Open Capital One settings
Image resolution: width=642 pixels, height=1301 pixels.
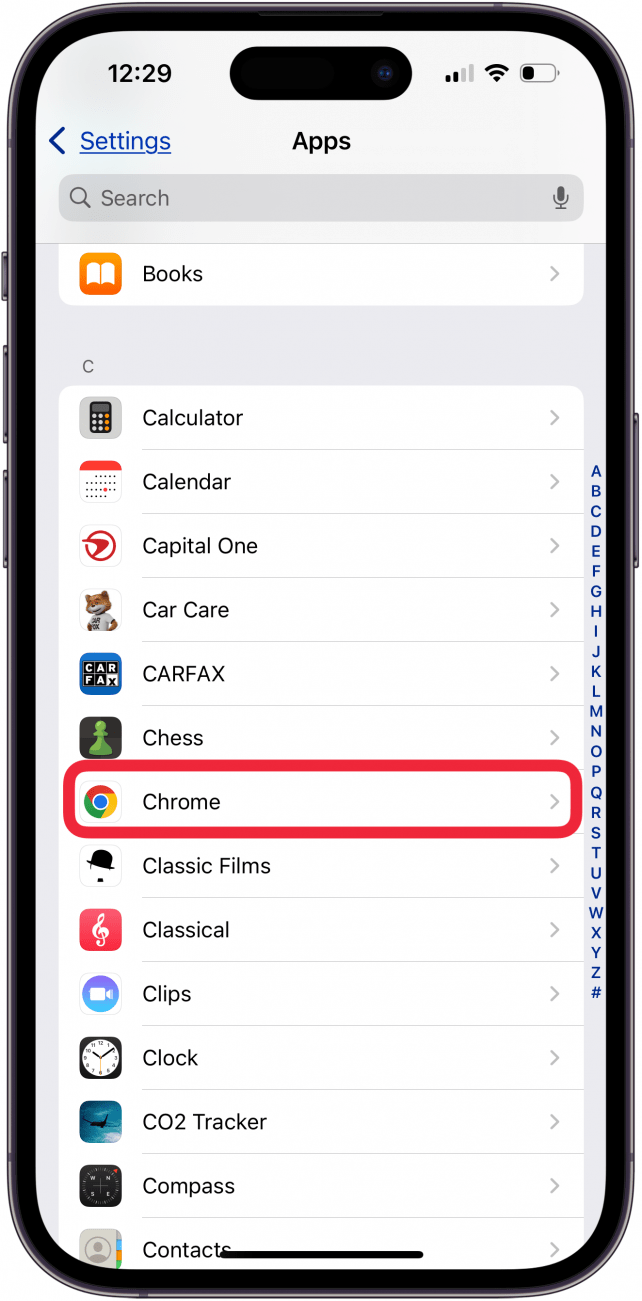click(320, 546)
